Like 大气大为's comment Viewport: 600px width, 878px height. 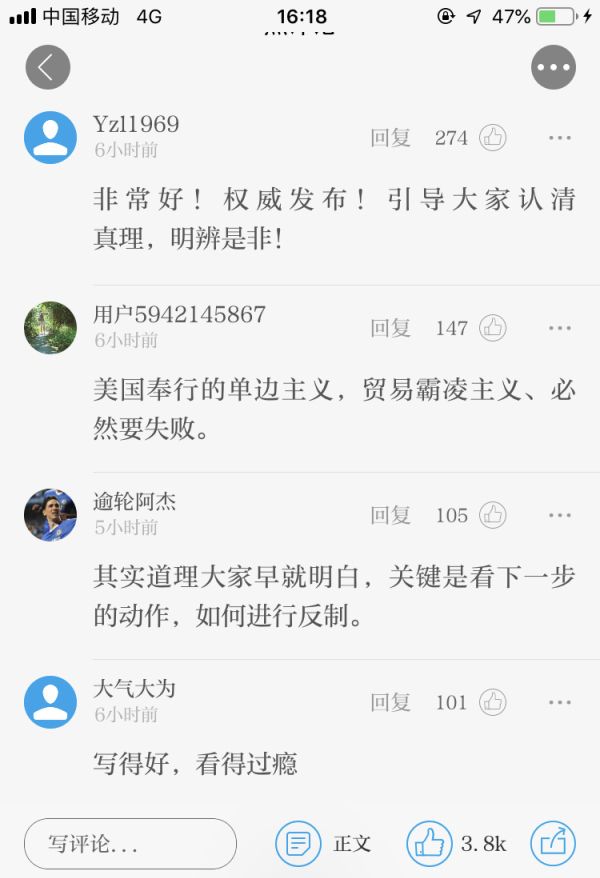492,702
